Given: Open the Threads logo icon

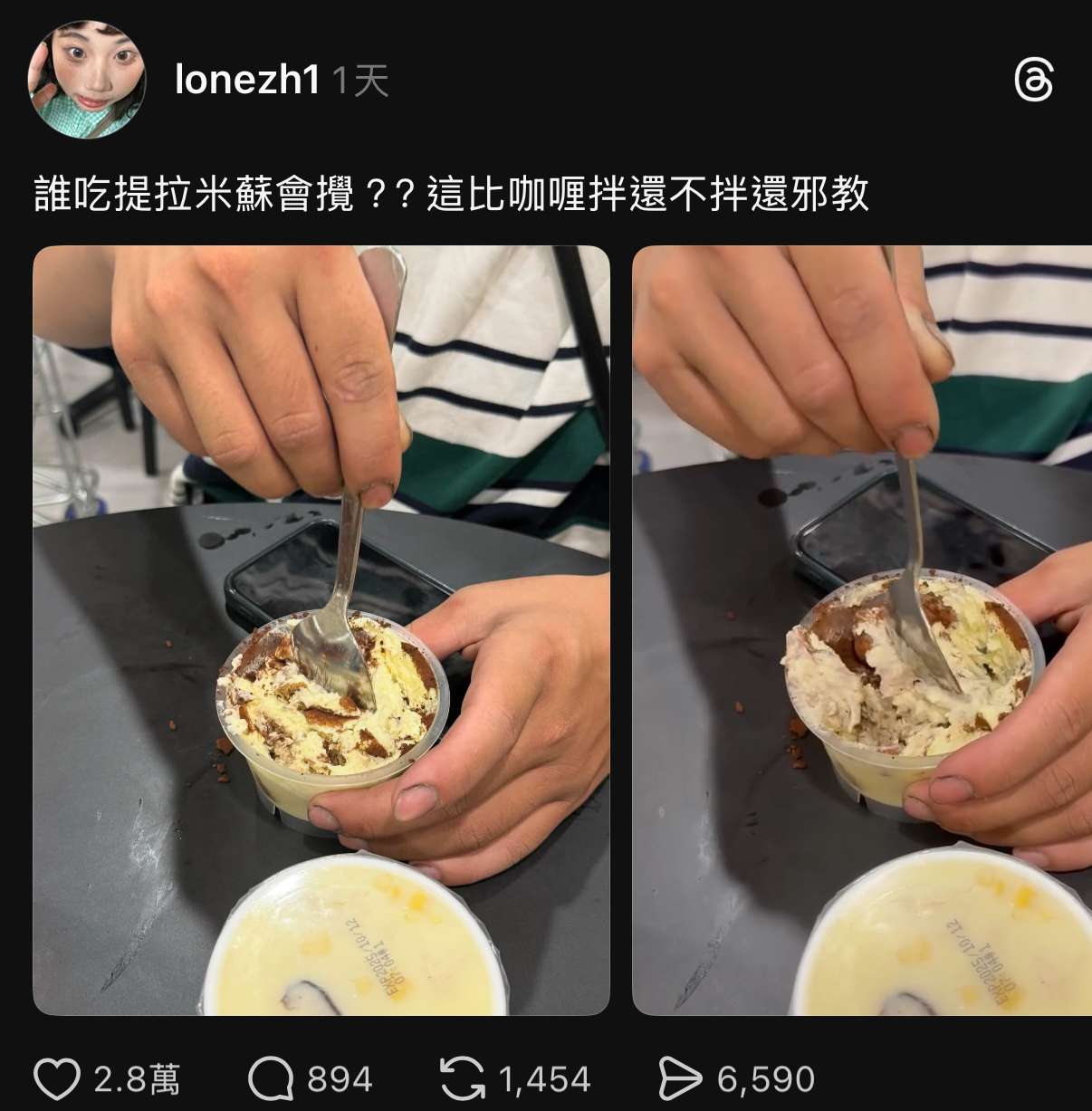Looking at the screenshot, I should tap(1033, 81).
